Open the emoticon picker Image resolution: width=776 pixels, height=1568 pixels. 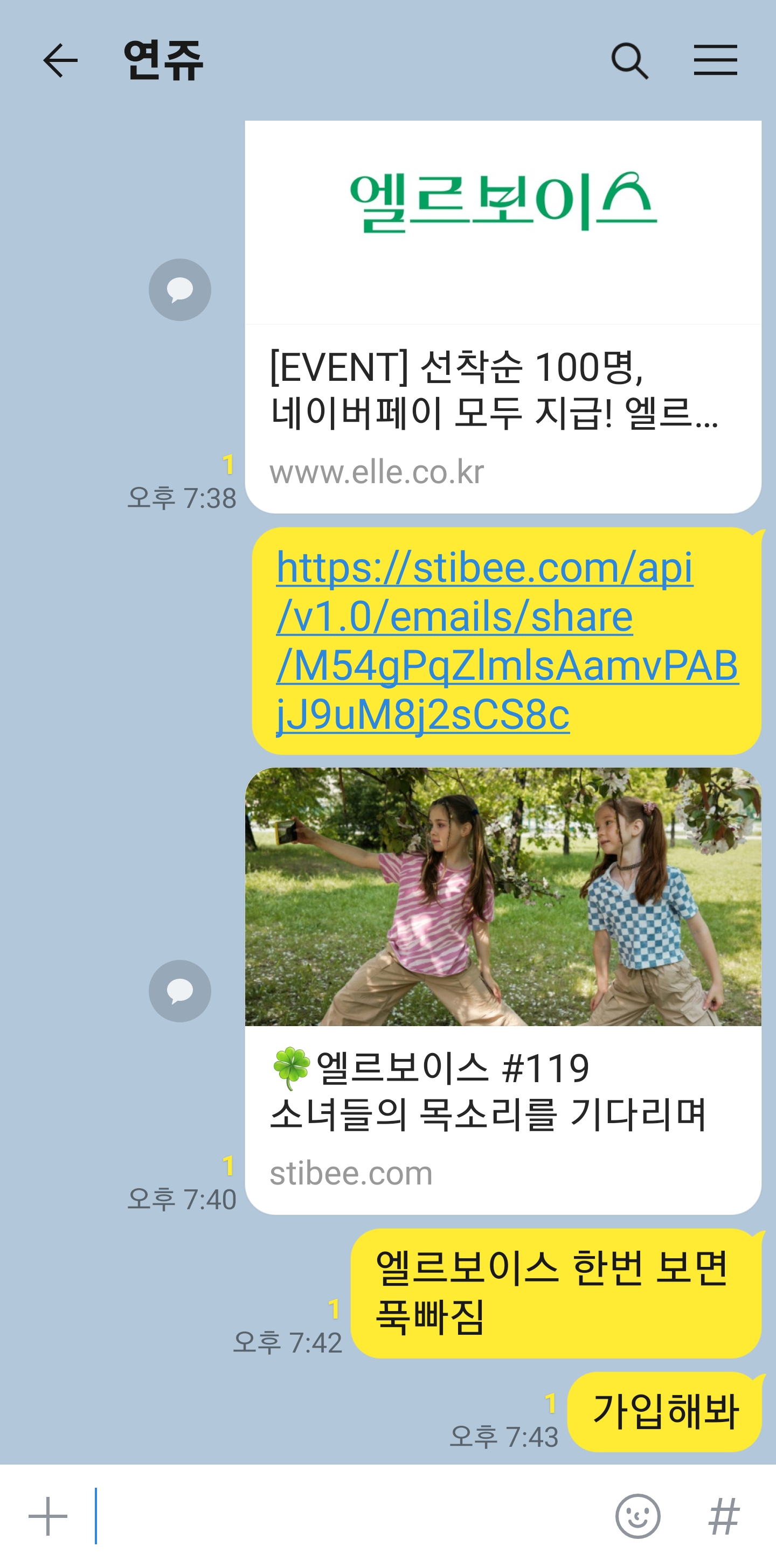[637, 1516]
